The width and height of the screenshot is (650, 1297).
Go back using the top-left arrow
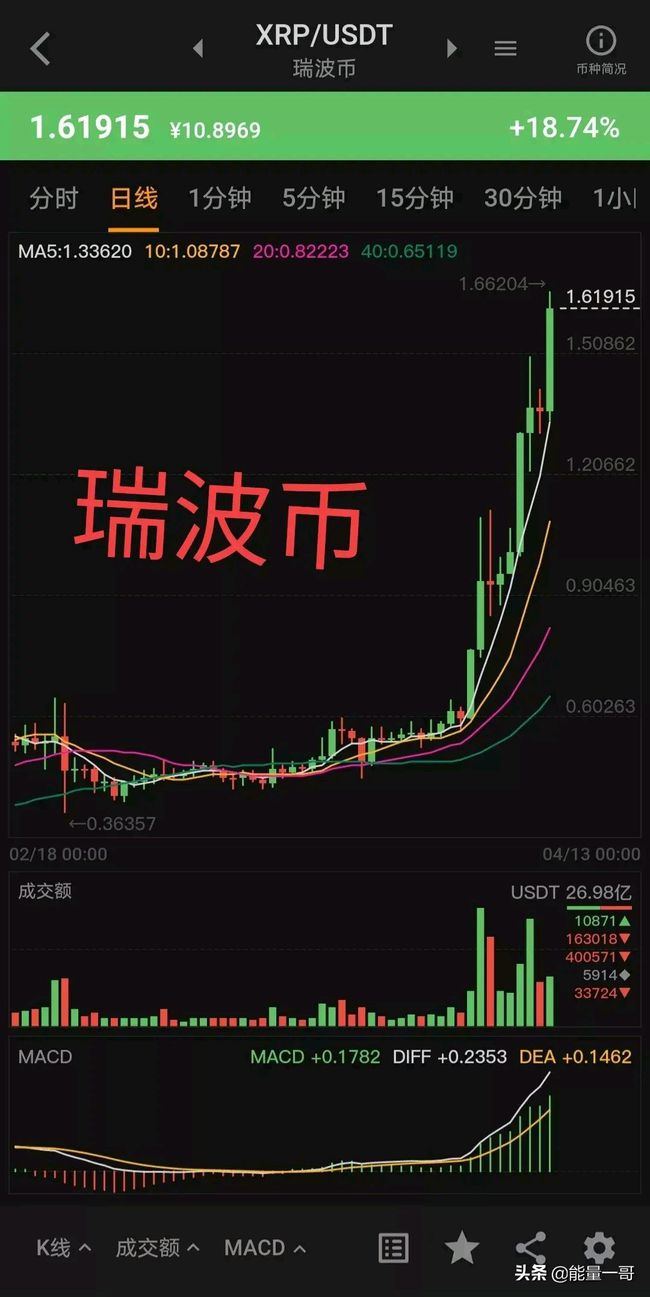40,47
